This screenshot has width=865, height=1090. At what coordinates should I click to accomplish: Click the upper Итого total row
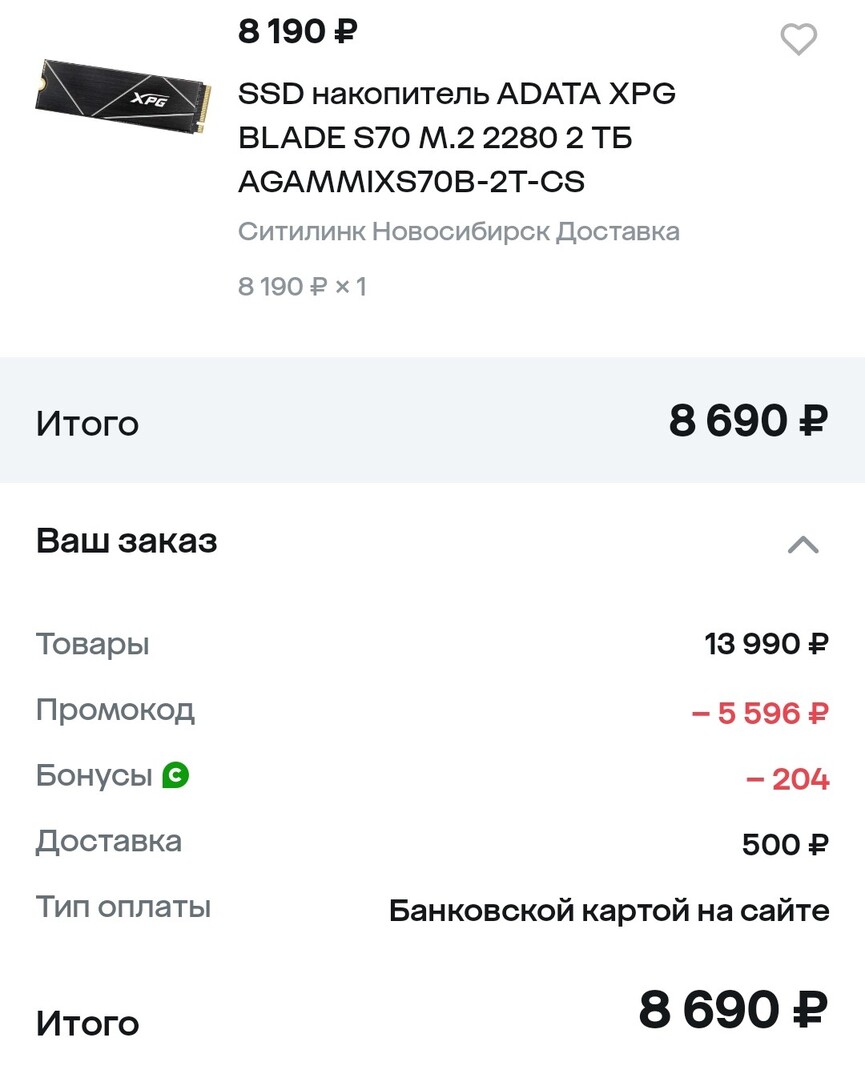[x=88, y=422]
